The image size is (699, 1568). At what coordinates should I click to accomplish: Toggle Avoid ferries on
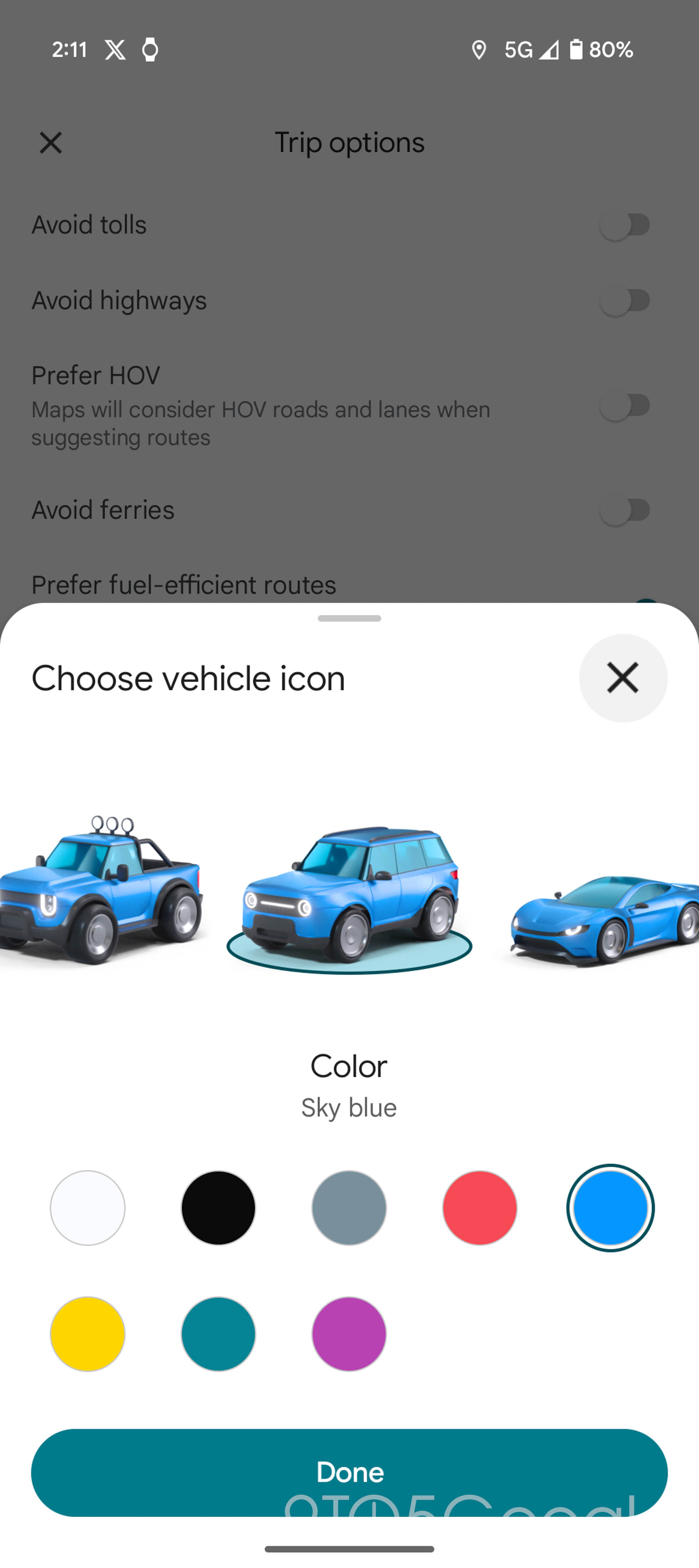[x=625, y=510]
